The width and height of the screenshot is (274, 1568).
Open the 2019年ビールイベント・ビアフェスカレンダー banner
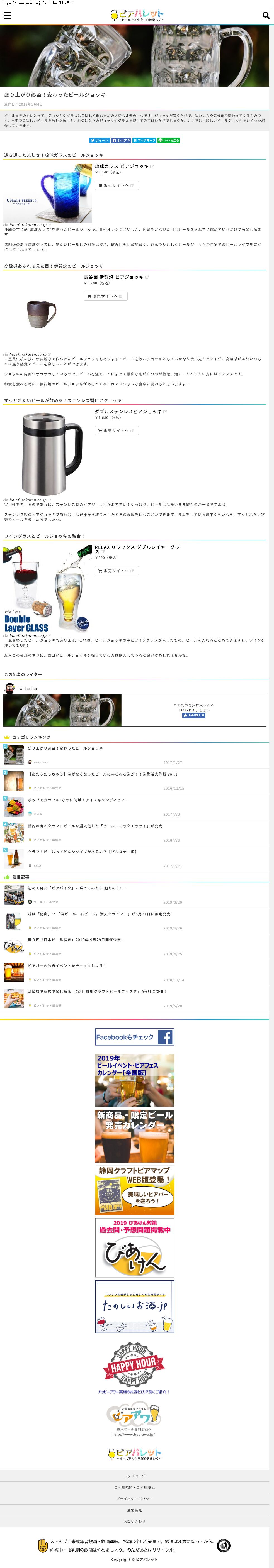point(135,1080)
